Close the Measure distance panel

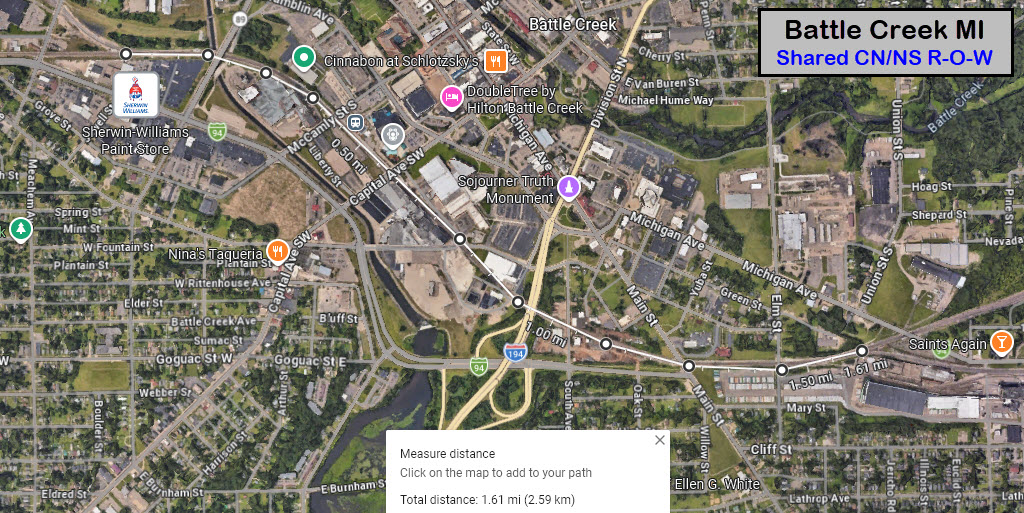coord(659,440)
